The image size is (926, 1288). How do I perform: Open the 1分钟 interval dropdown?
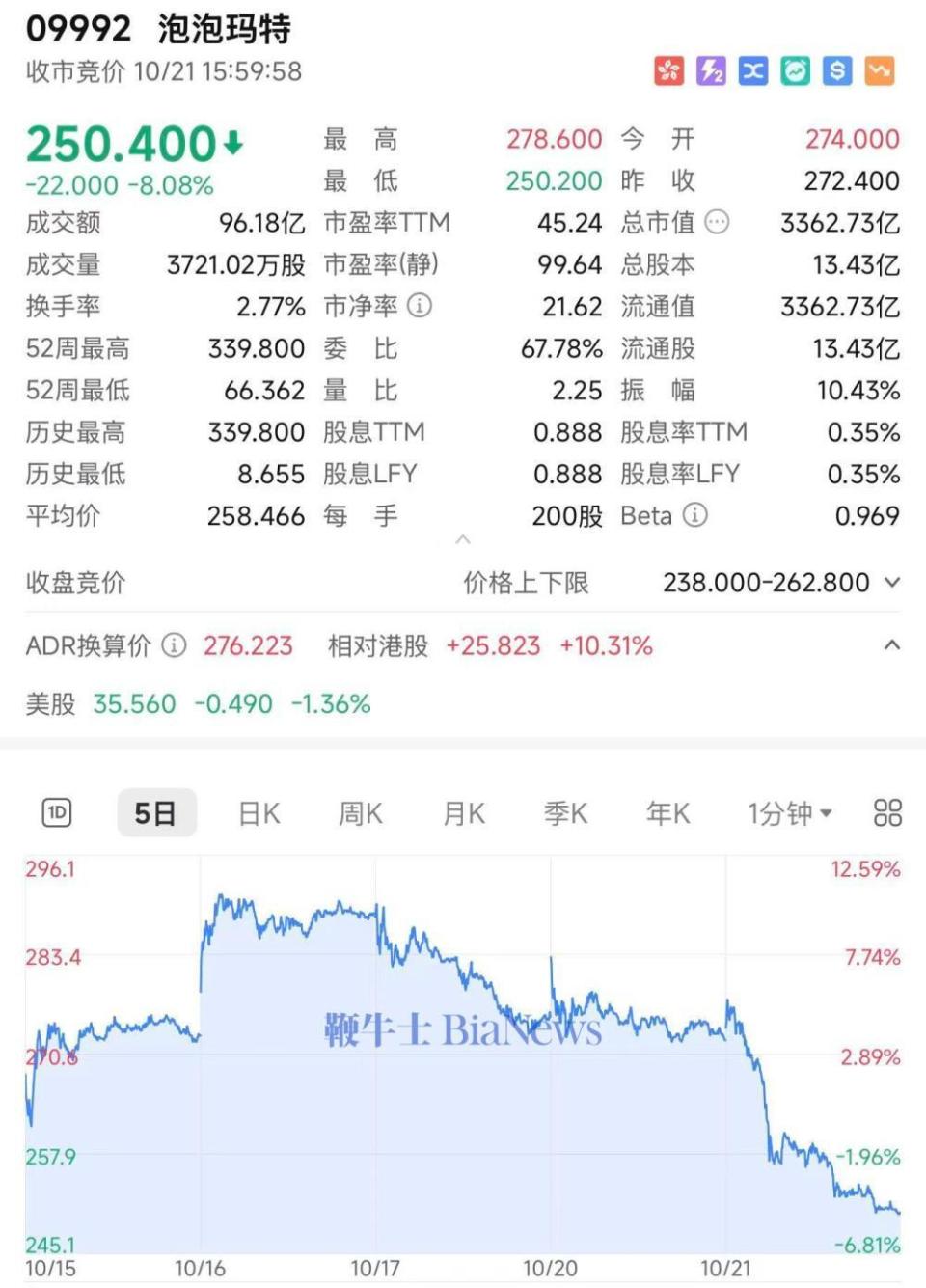pyautogui.click(x=787, y=812)
